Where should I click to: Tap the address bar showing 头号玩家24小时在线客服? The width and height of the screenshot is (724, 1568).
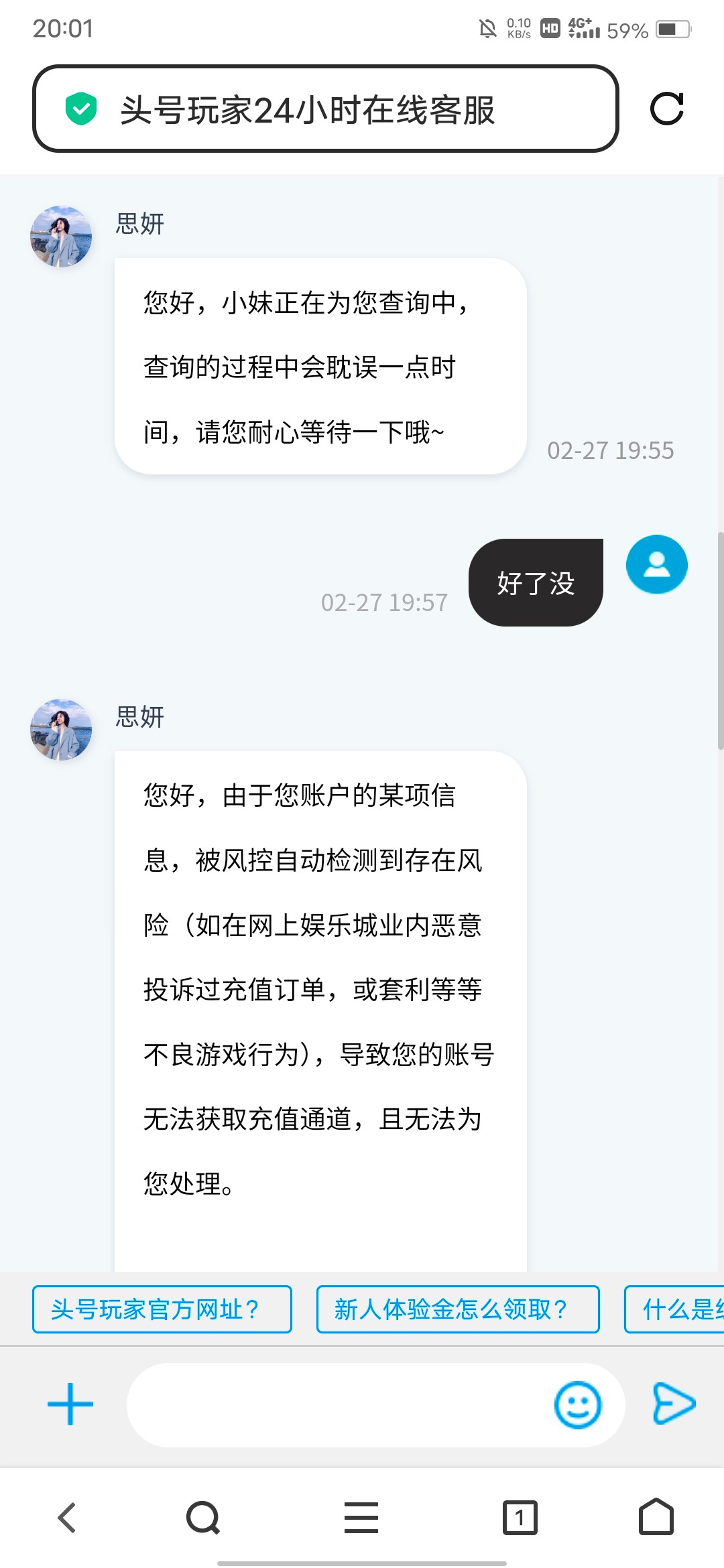click(325, 109)
